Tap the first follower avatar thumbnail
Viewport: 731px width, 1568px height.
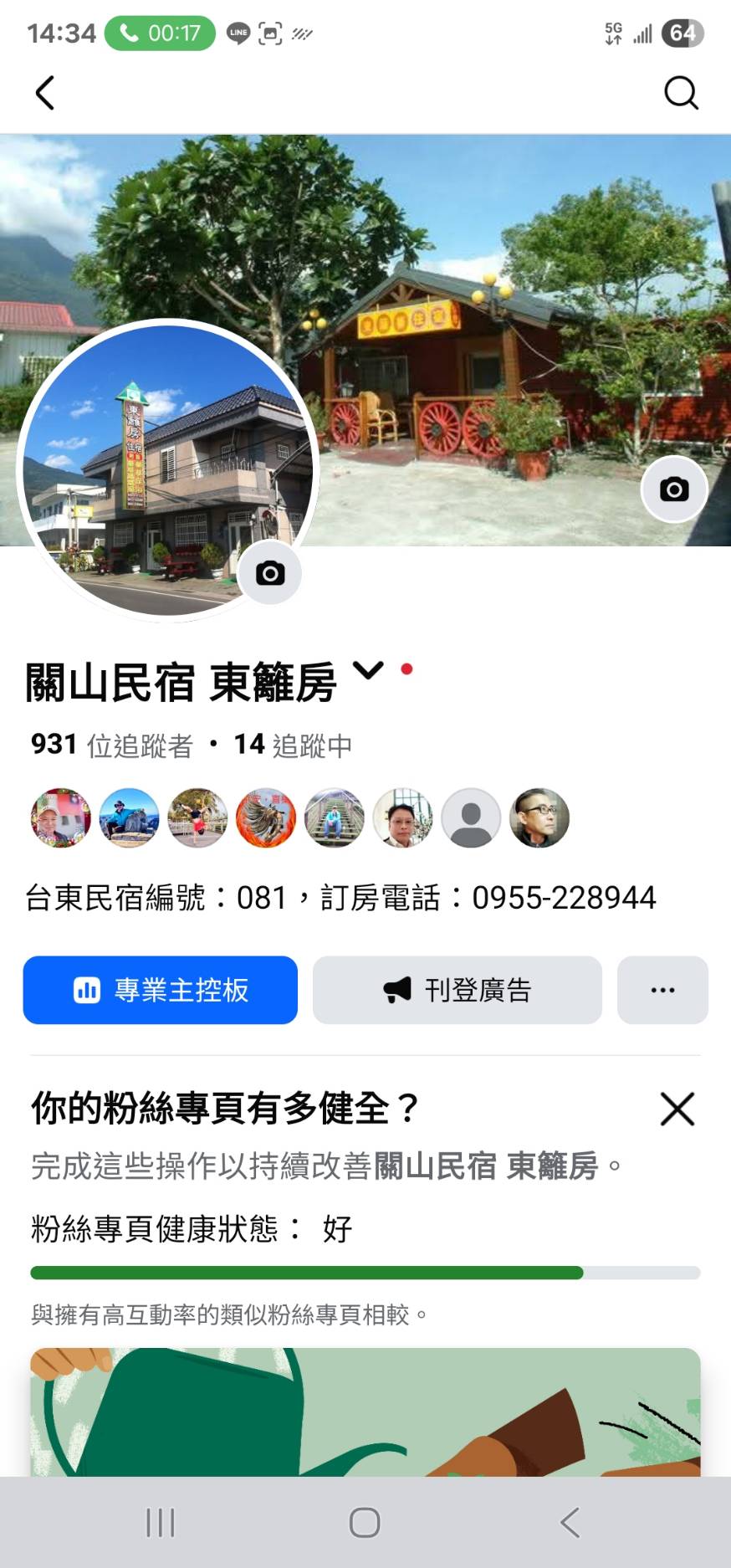[x=60, y=818]
